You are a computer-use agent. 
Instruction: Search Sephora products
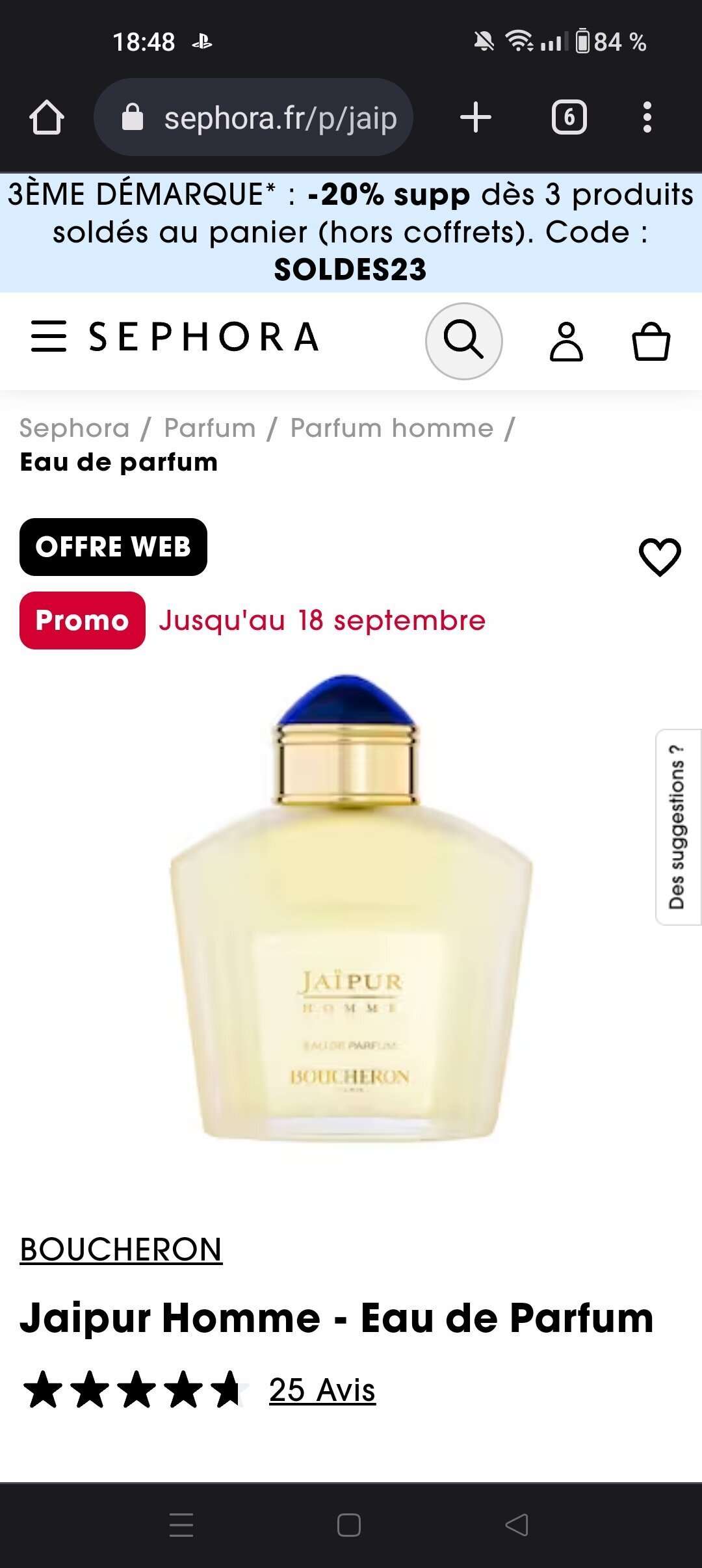tap(463, 341)
